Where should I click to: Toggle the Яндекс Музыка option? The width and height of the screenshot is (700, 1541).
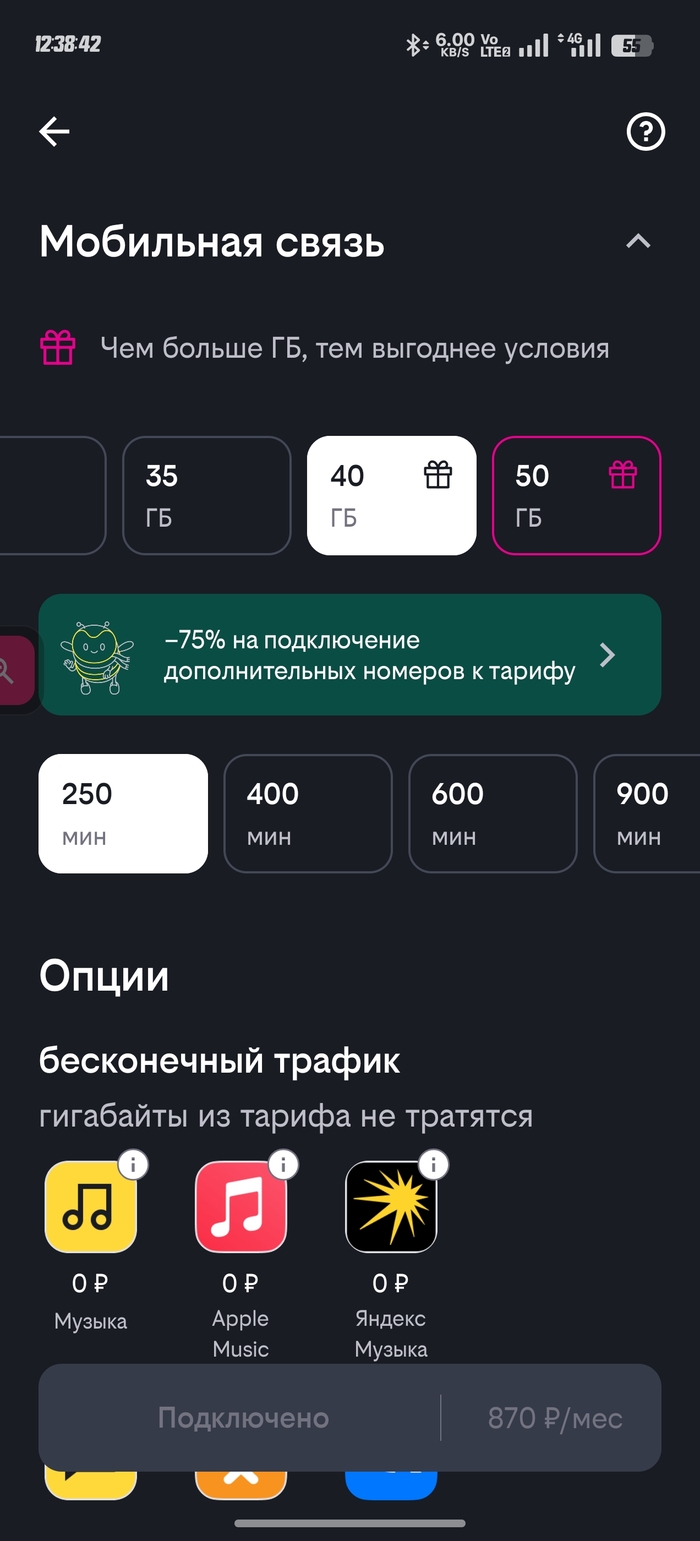tap(391, 1207)
